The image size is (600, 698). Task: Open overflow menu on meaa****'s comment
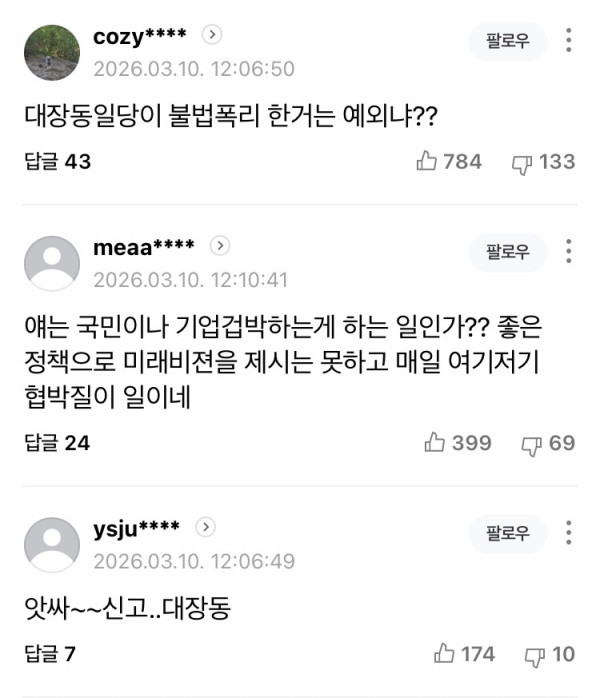[x=569, y=250]
